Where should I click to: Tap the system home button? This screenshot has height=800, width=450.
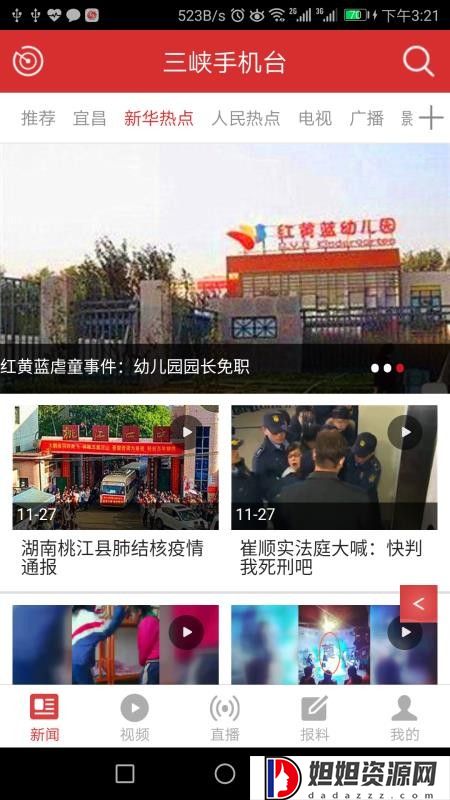[225, 774]
